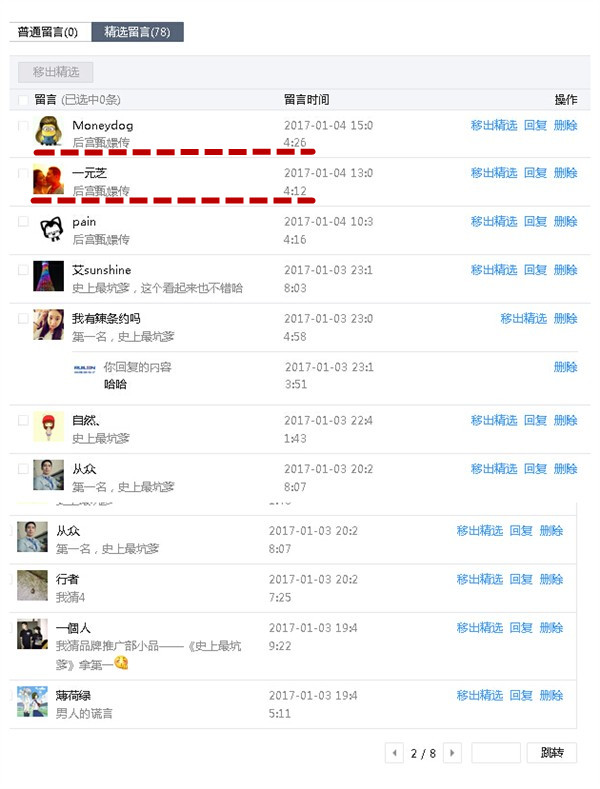Switch to the 普通留言 tab

47,32
